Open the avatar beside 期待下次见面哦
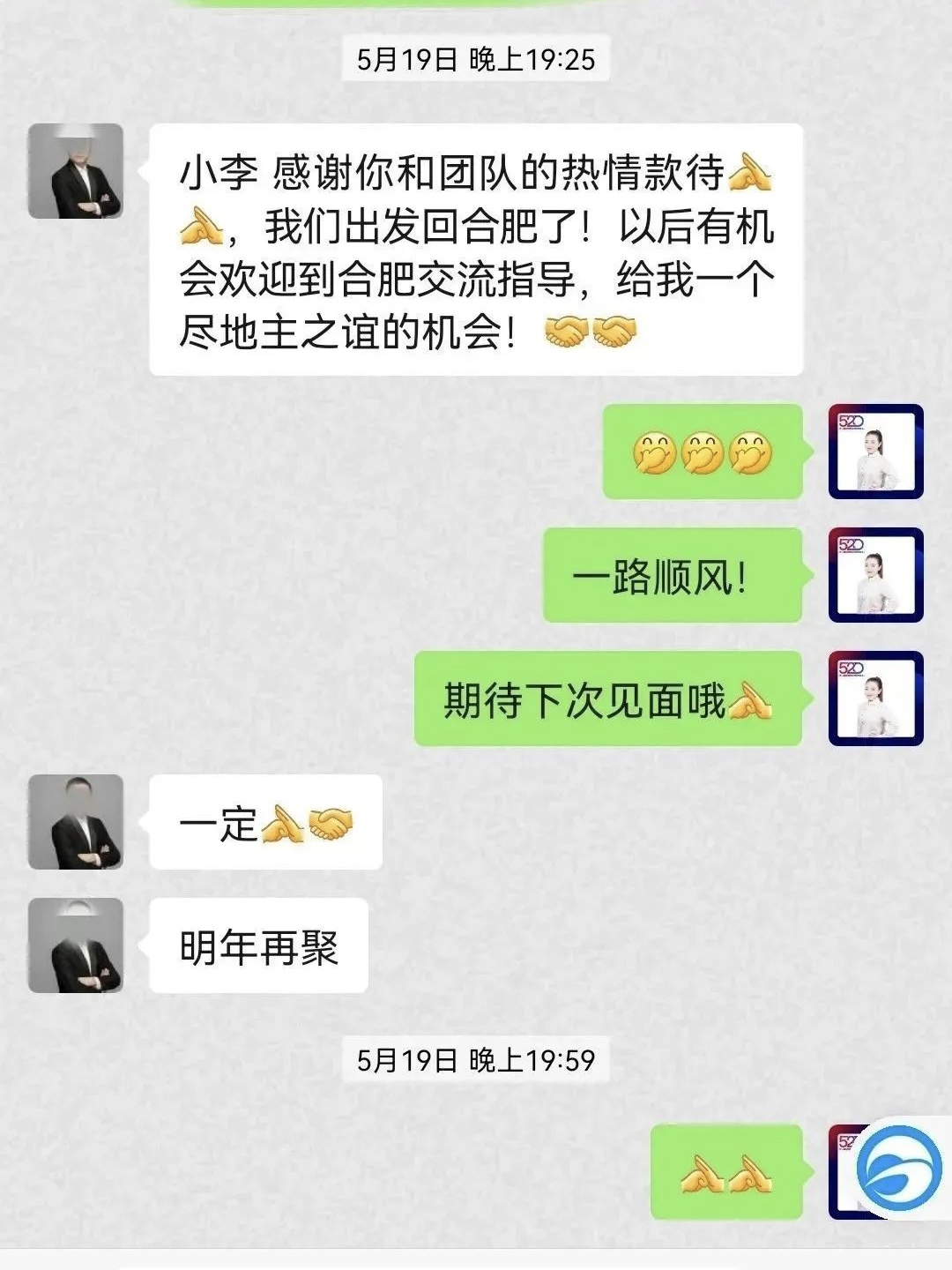This screenshot has height=1270, width=952. coord(875,698)
